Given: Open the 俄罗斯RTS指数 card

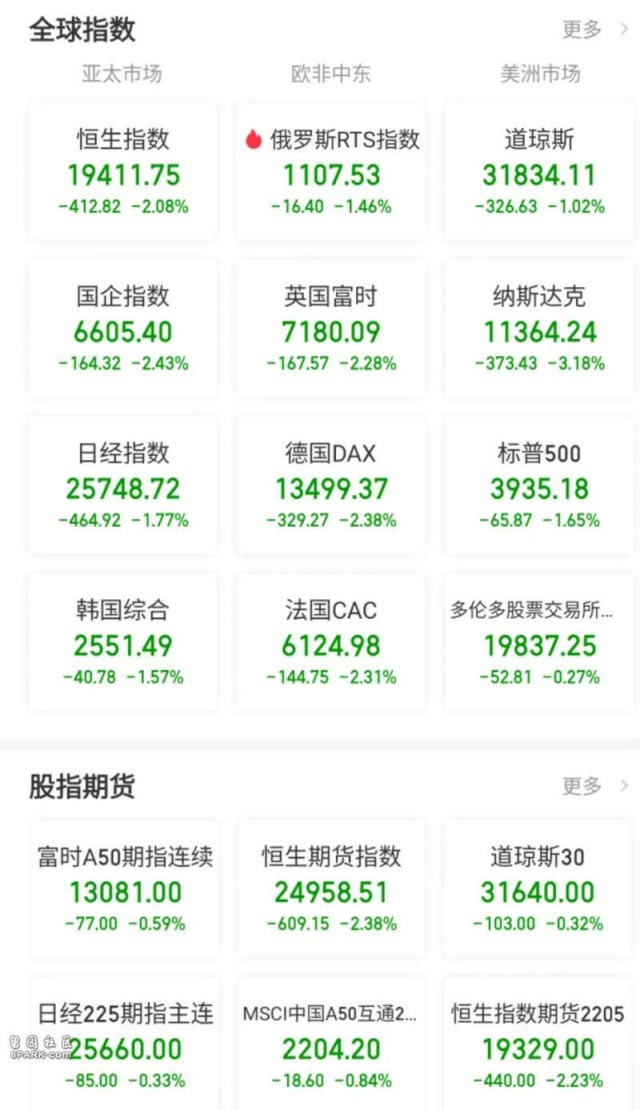Looking at the screenshot, I should [331, 172].
